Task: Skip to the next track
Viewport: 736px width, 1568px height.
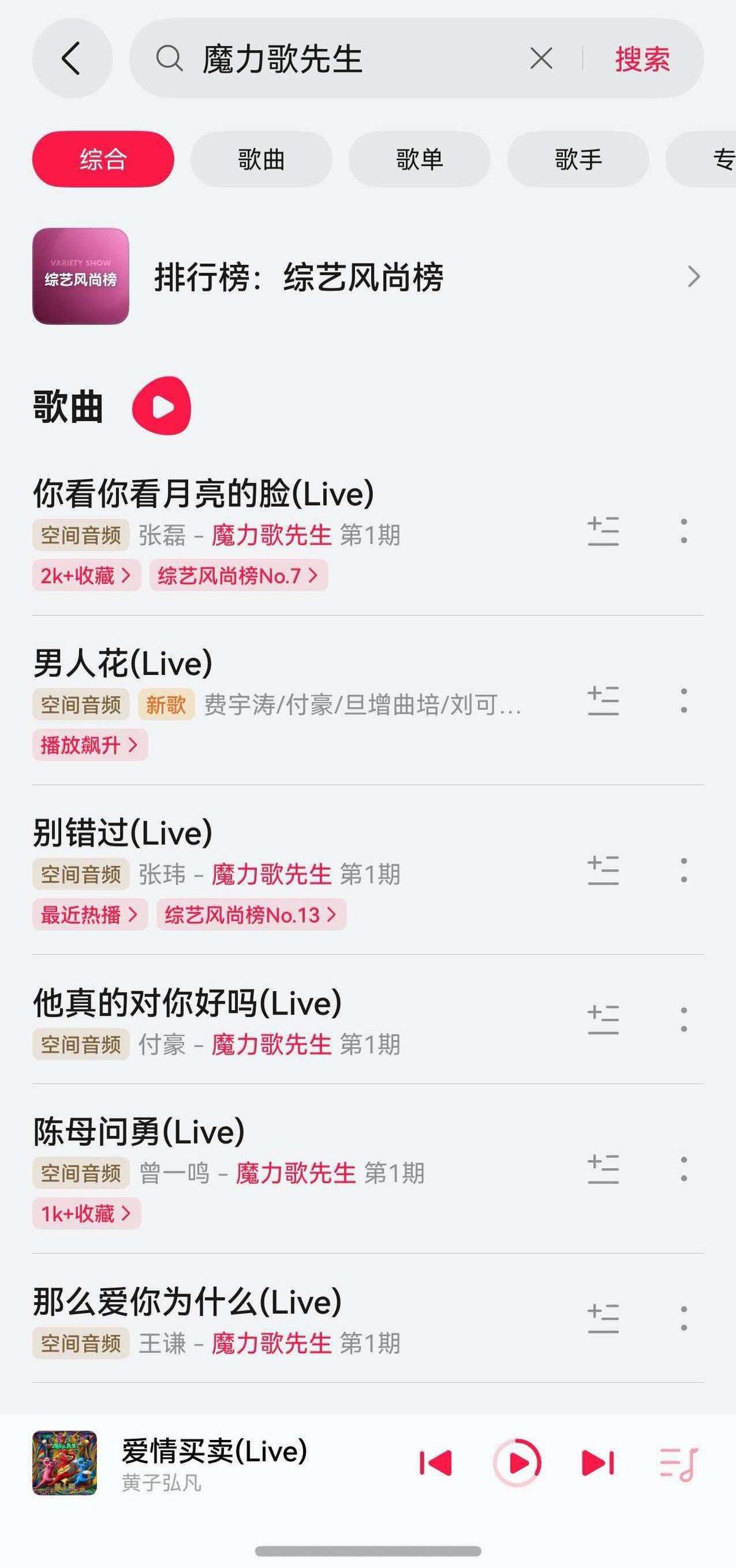Action: point(598,1463)
